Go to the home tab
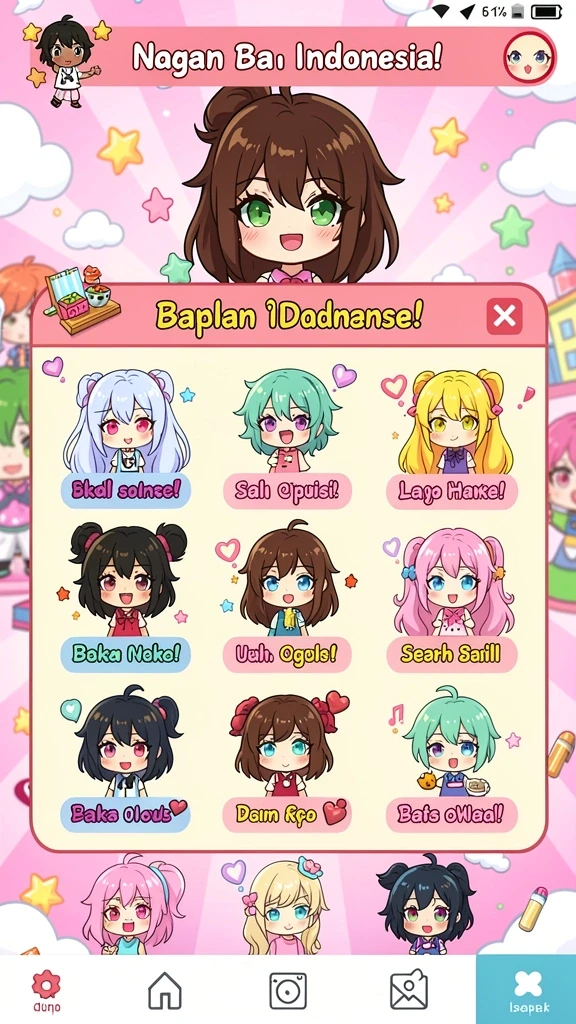 pyautogui.click(x=165, y=990)
